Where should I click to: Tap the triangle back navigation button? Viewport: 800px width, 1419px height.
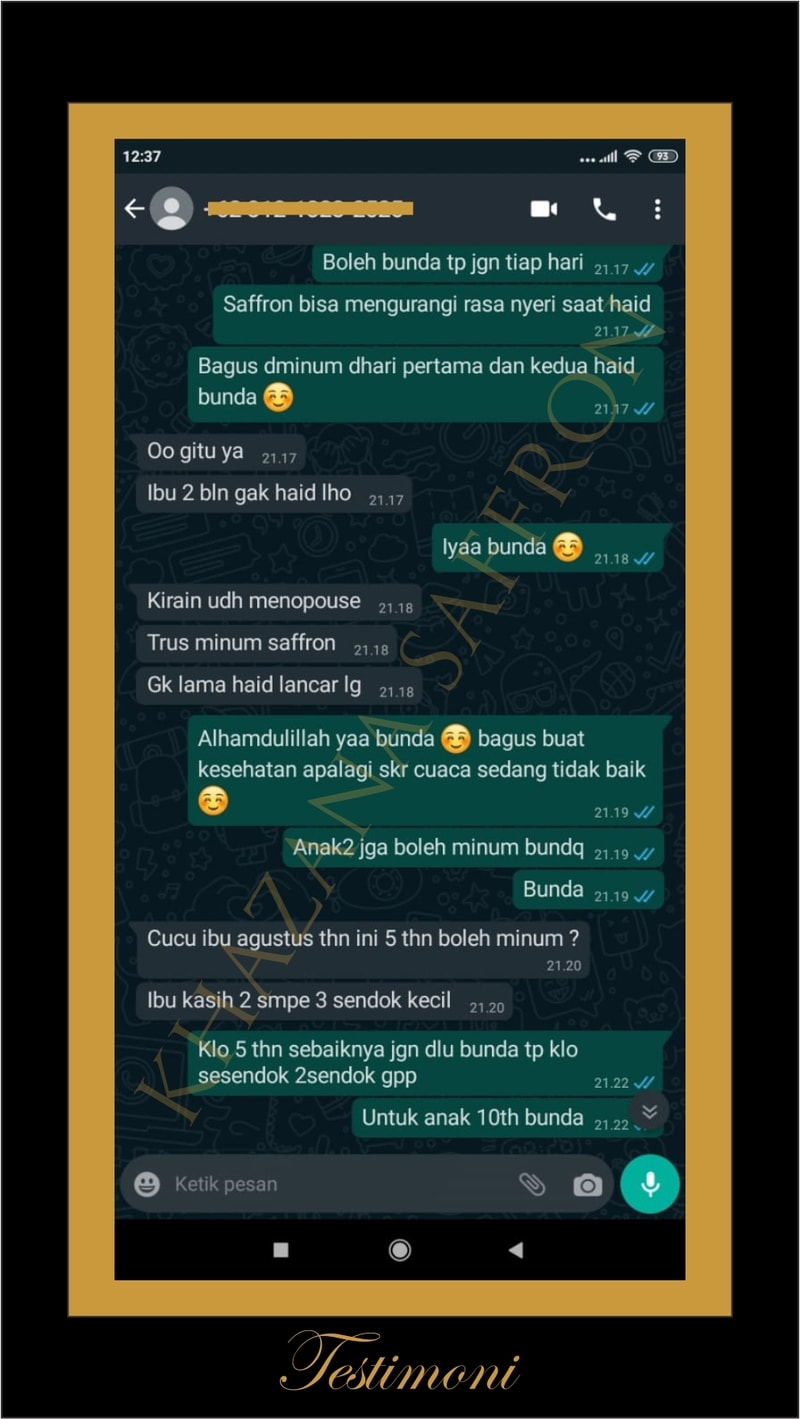tap(516, 1250)
